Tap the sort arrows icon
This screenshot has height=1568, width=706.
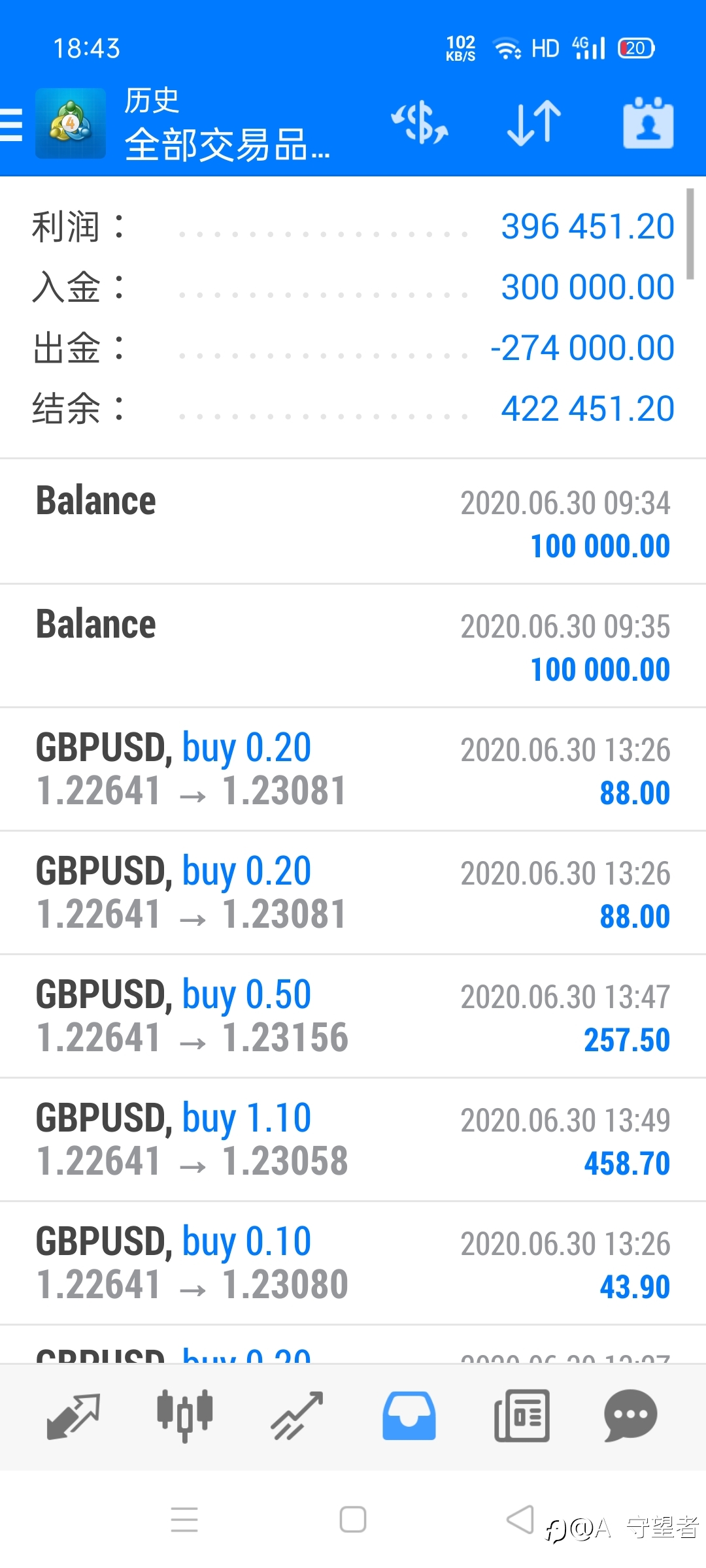534,123
